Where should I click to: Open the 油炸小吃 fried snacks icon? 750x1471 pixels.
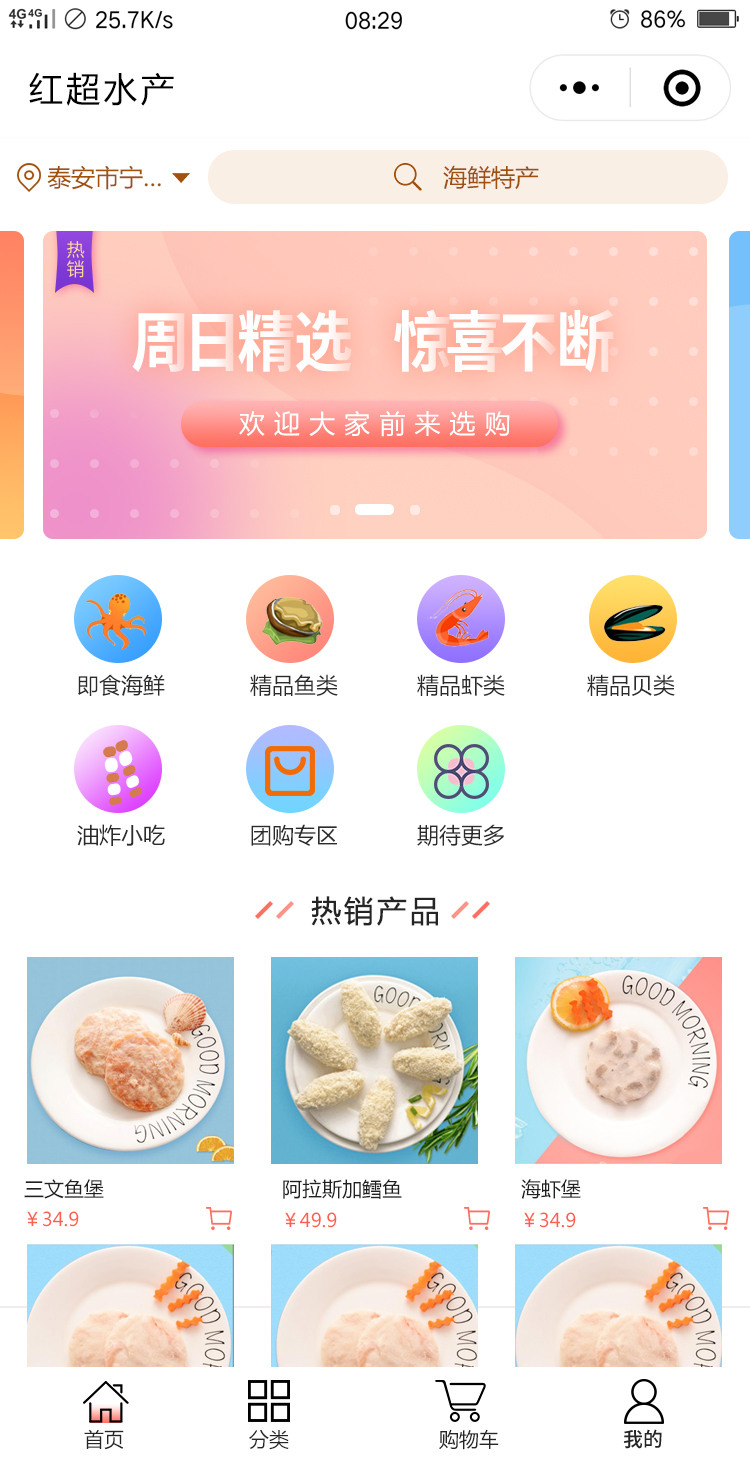[118, 768]
